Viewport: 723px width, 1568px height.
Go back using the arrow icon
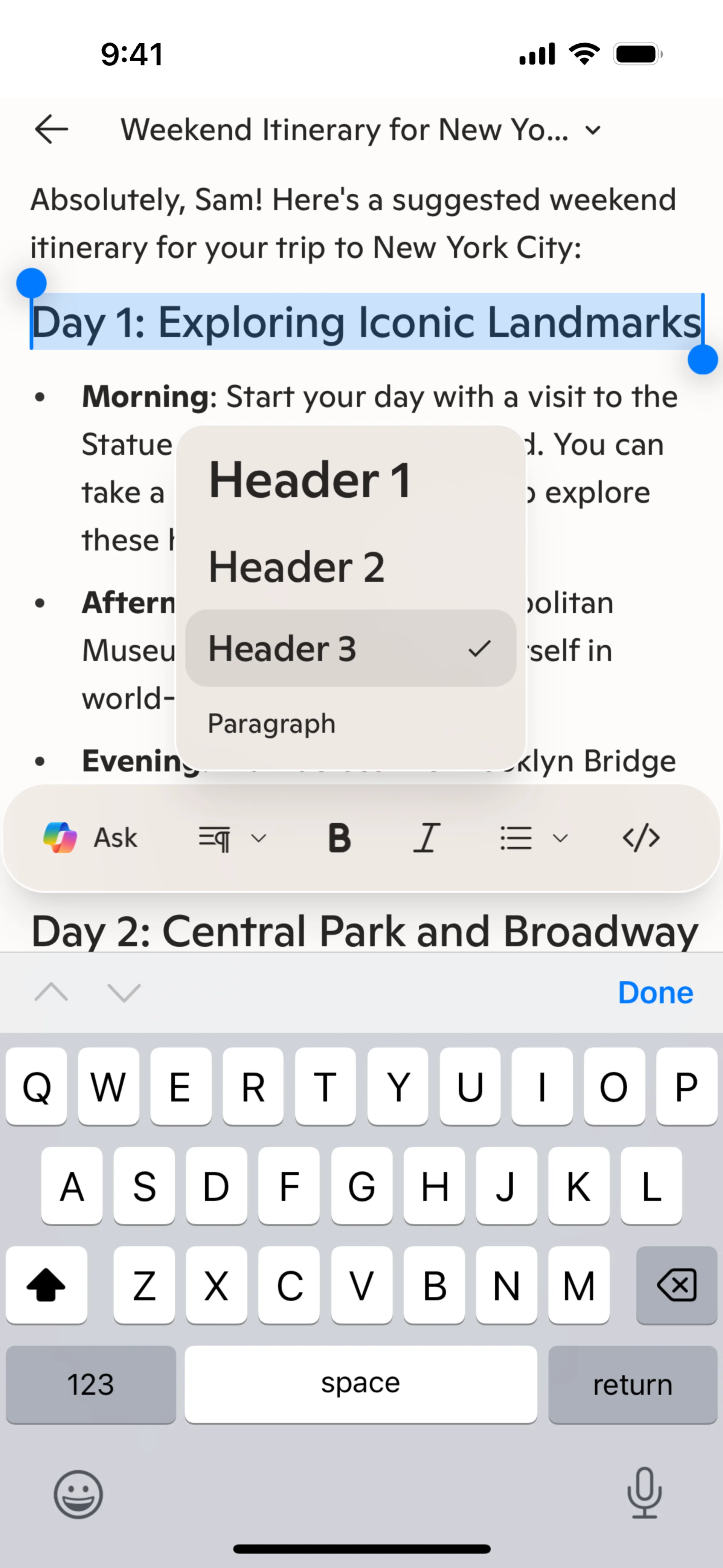point(52,130)
